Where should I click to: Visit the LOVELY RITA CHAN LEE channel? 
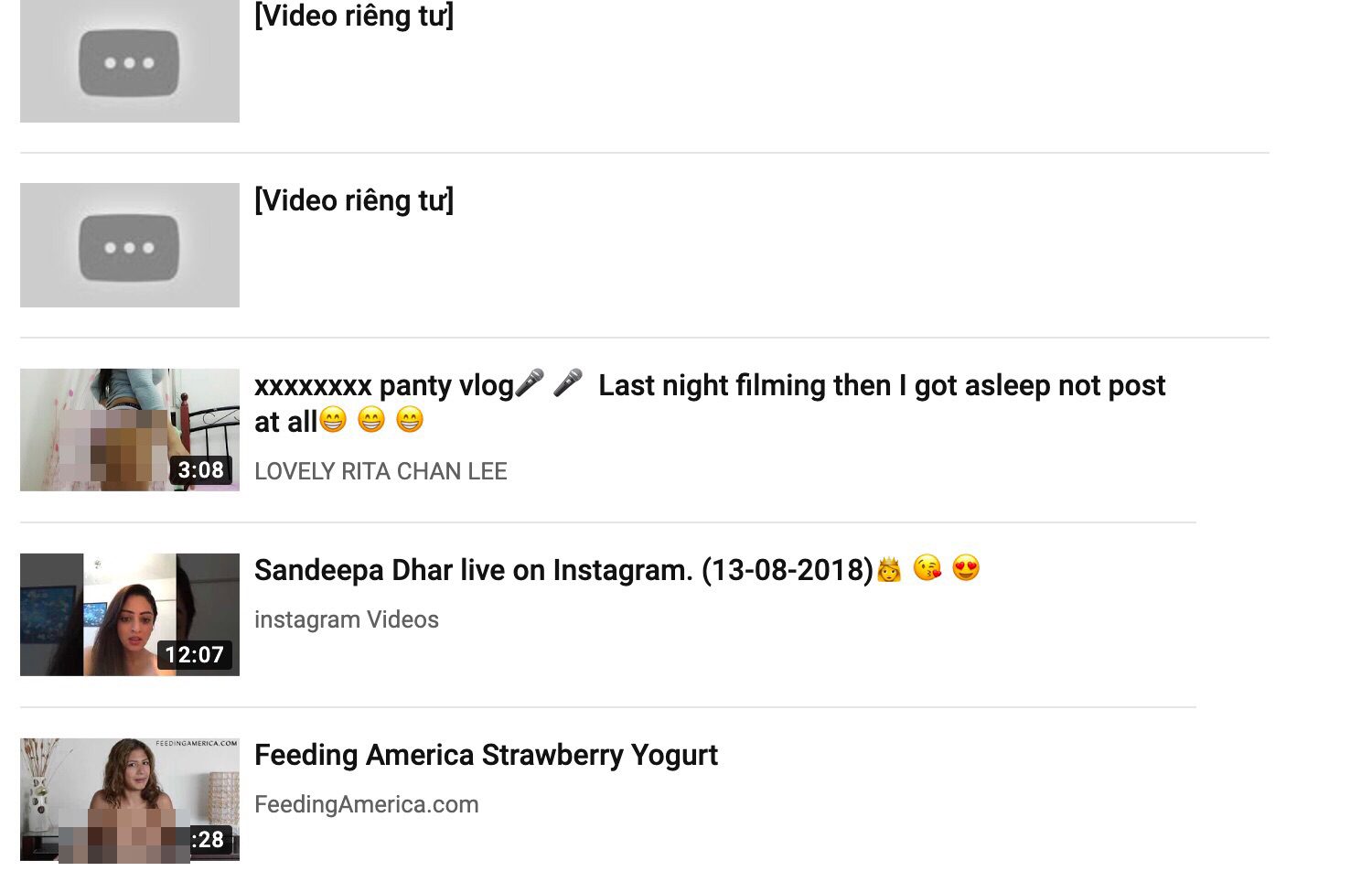tap(381, 471)
